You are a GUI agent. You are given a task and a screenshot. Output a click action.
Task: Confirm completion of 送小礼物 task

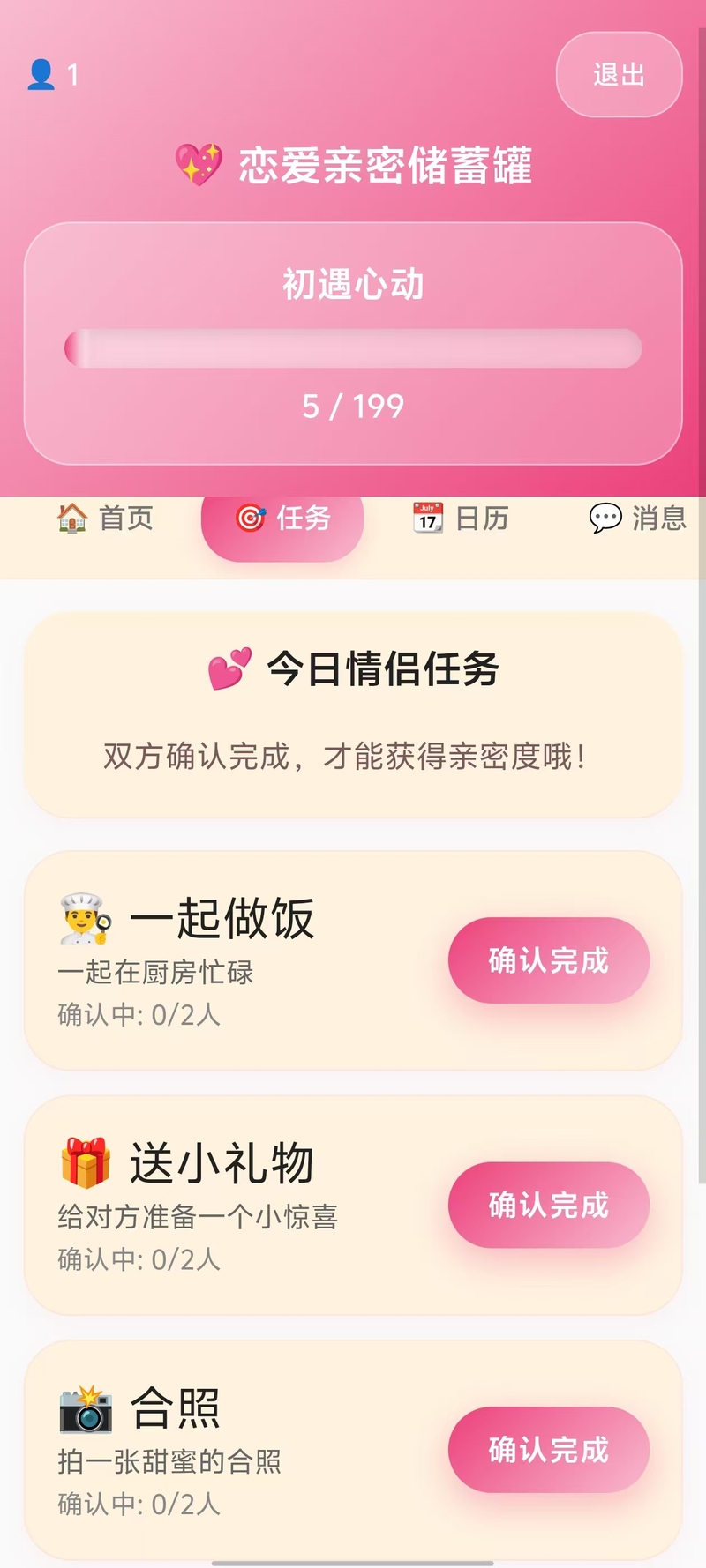pos(548,1205)
